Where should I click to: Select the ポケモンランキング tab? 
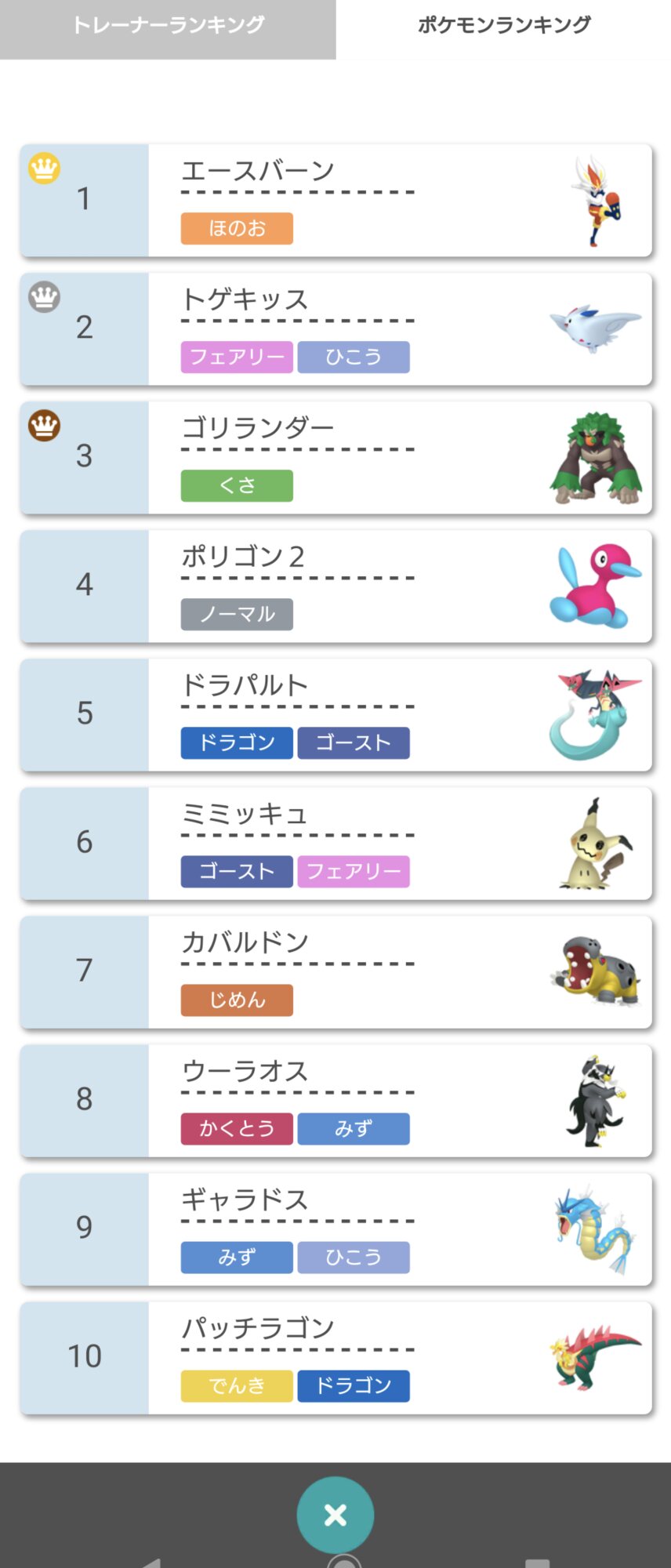[x=503, y=27]
